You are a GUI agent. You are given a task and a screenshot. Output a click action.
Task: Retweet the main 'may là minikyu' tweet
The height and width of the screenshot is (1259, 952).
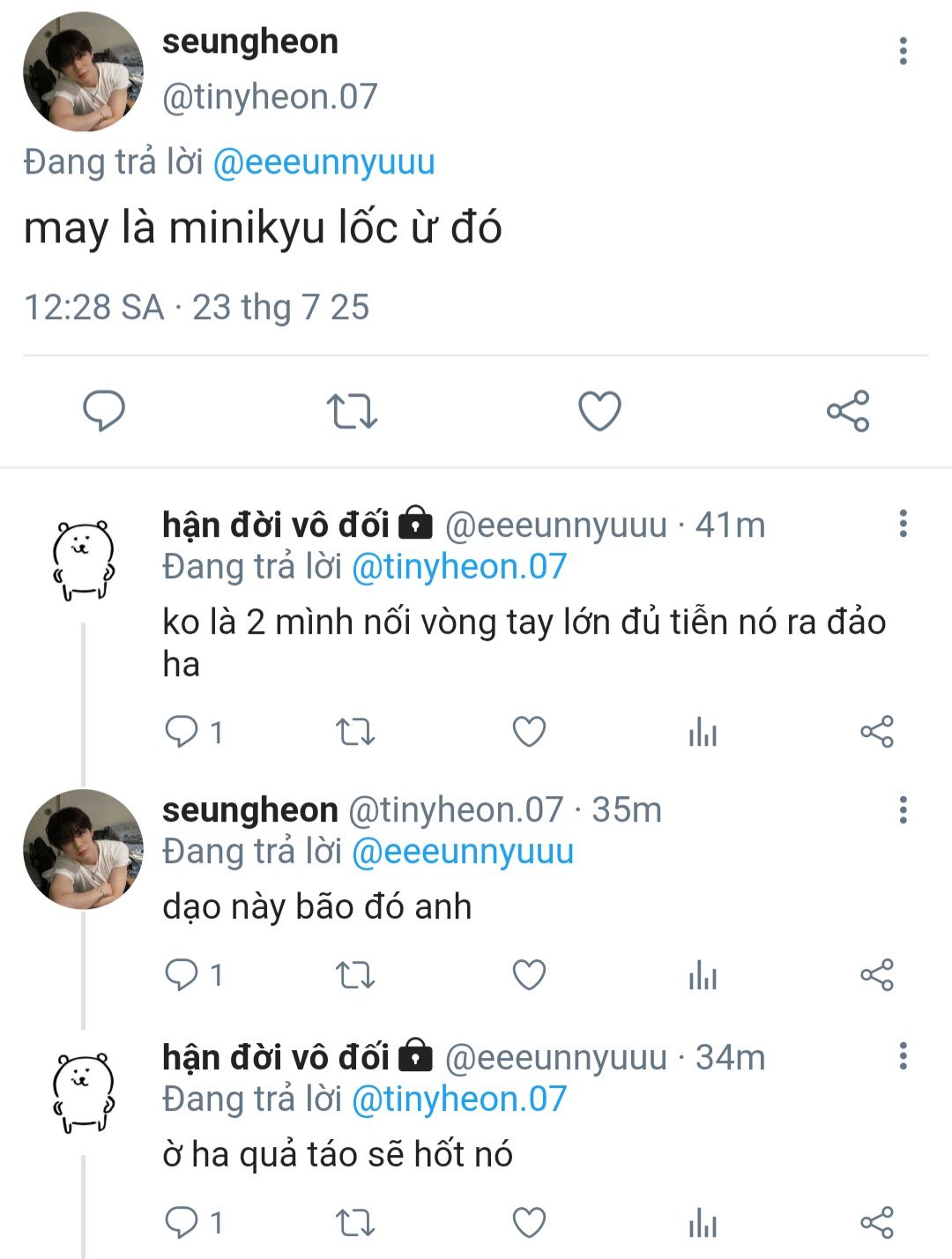pos(352,411)
